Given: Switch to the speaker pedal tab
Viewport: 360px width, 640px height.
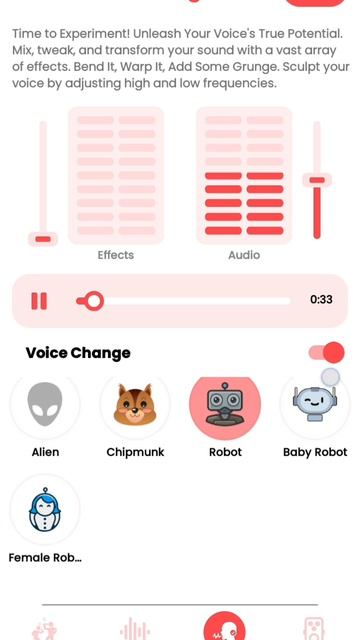Looking at the screenshot, I should point(314,629).
